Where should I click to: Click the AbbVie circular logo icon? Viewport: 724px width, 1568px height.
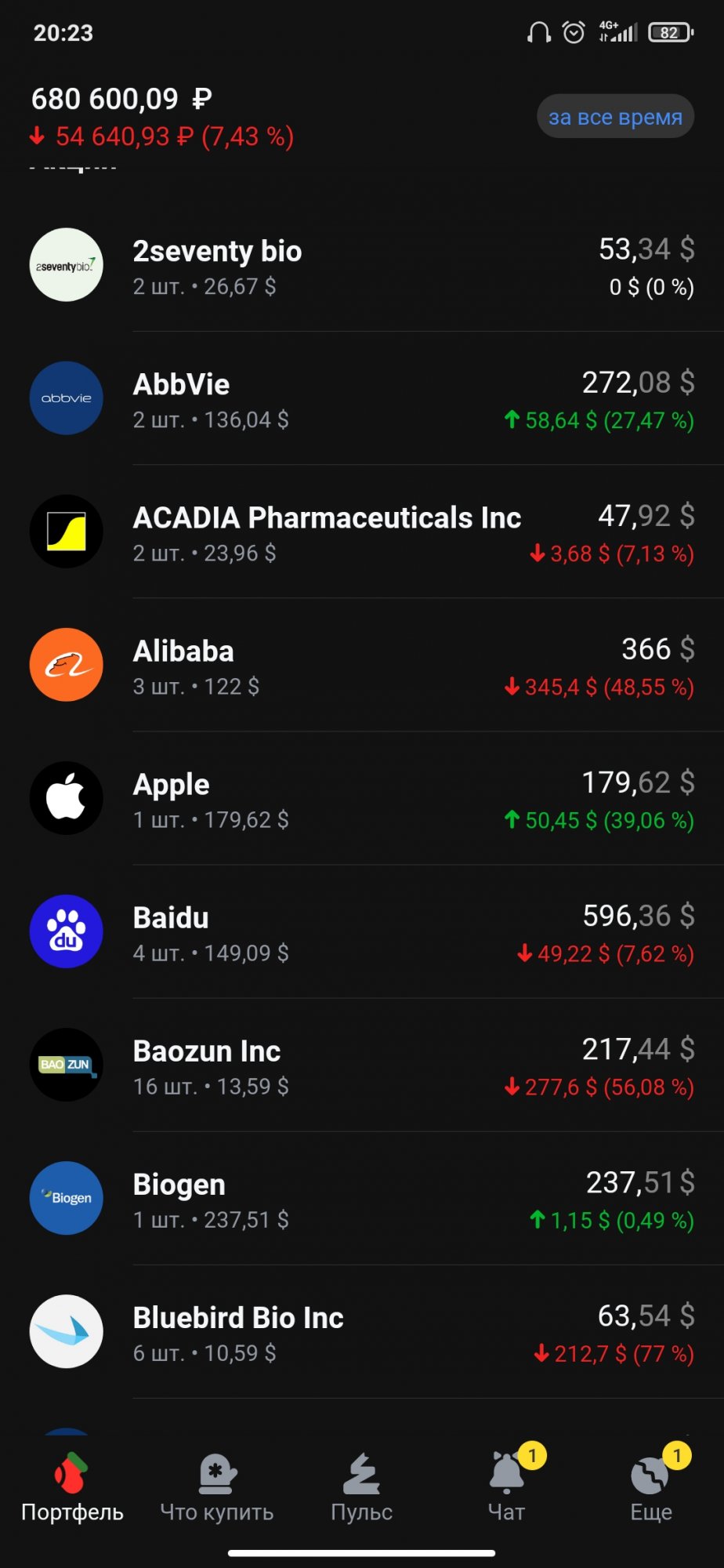pyautogui.click(x=66, y=398)
